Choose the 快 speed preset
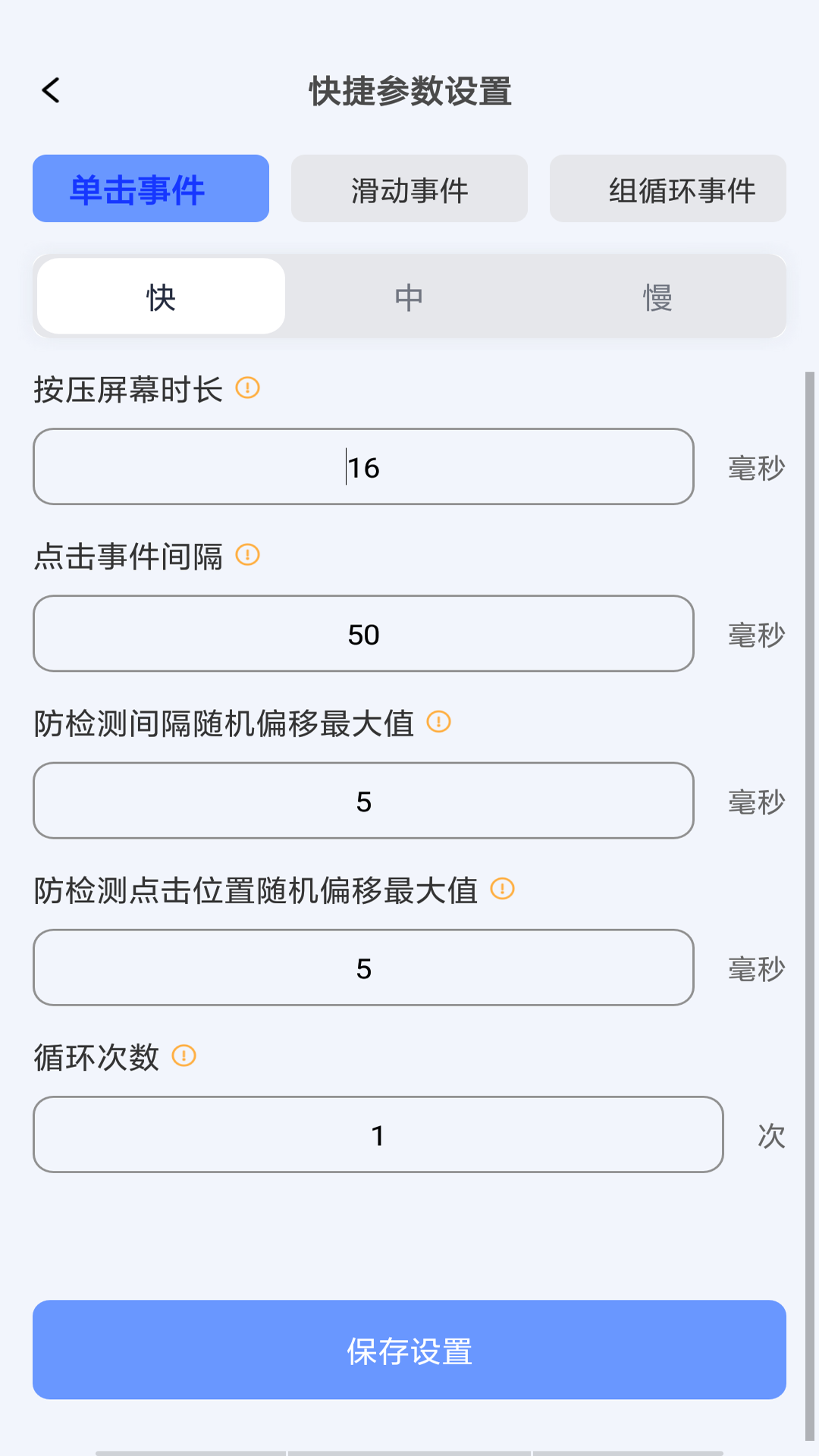Screen dimensions: 819x1456 coord(162,297)
